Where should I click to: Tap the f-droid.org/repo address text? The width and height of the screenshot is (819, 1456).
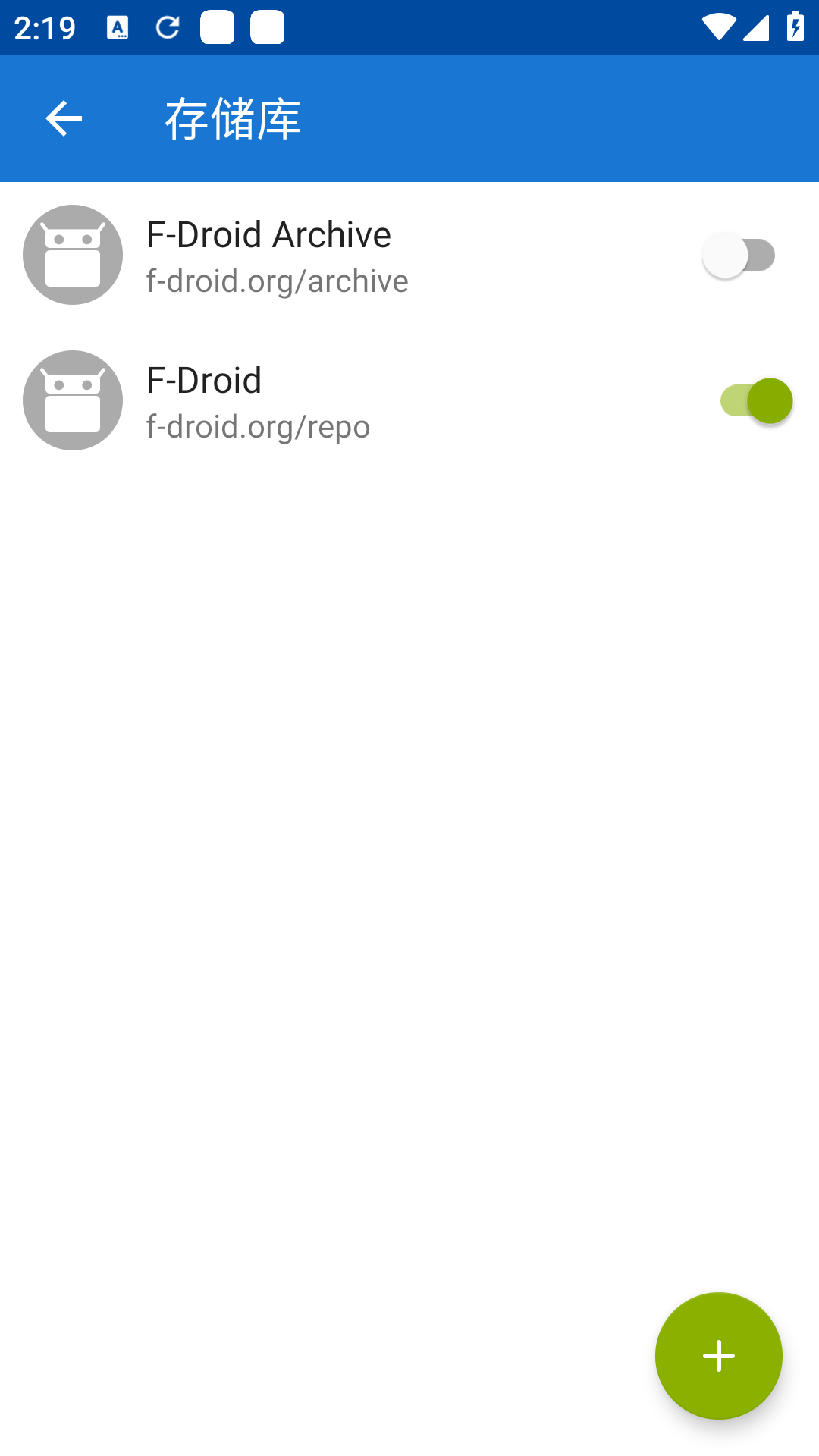pos(257,426)
